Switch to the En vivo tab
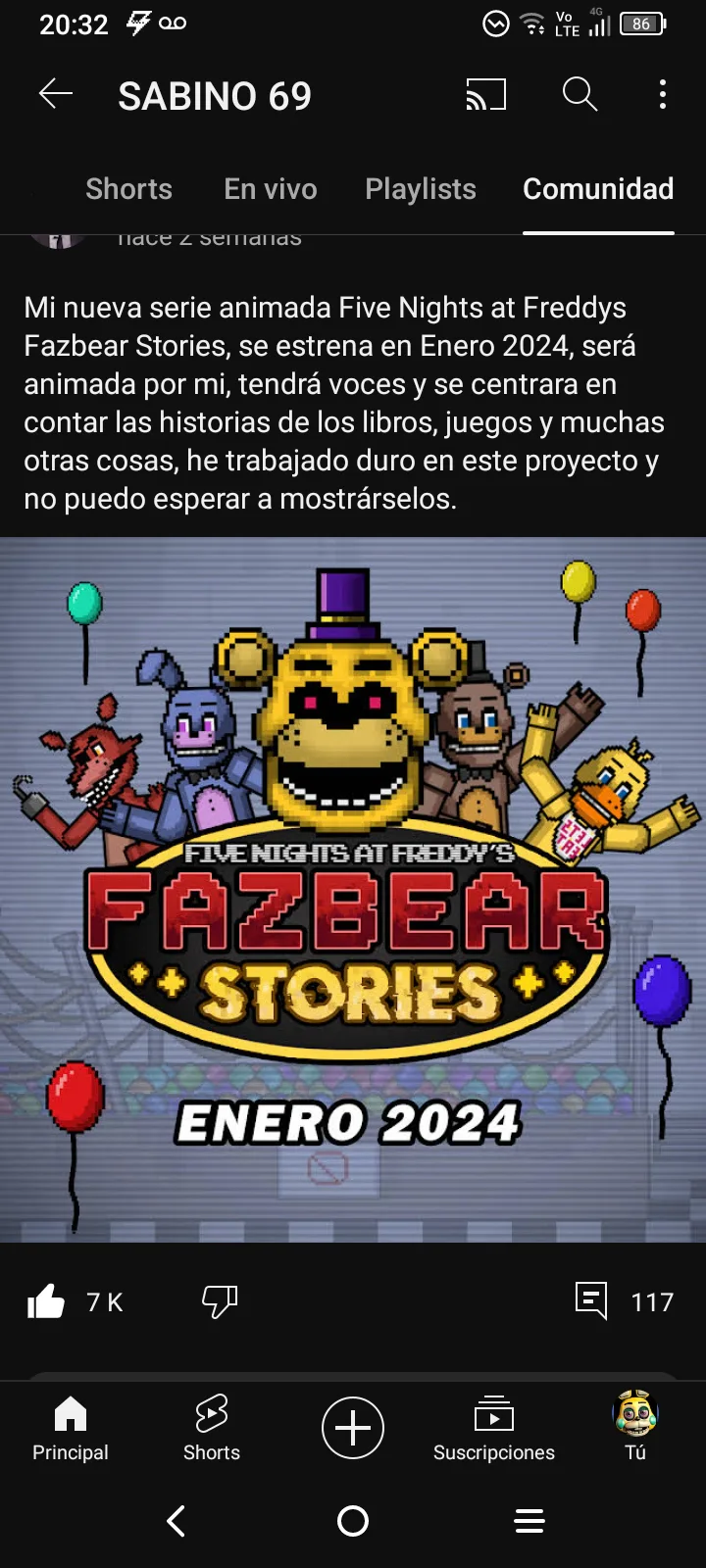This screenshot has height=1568, width=706. [271, 189]
